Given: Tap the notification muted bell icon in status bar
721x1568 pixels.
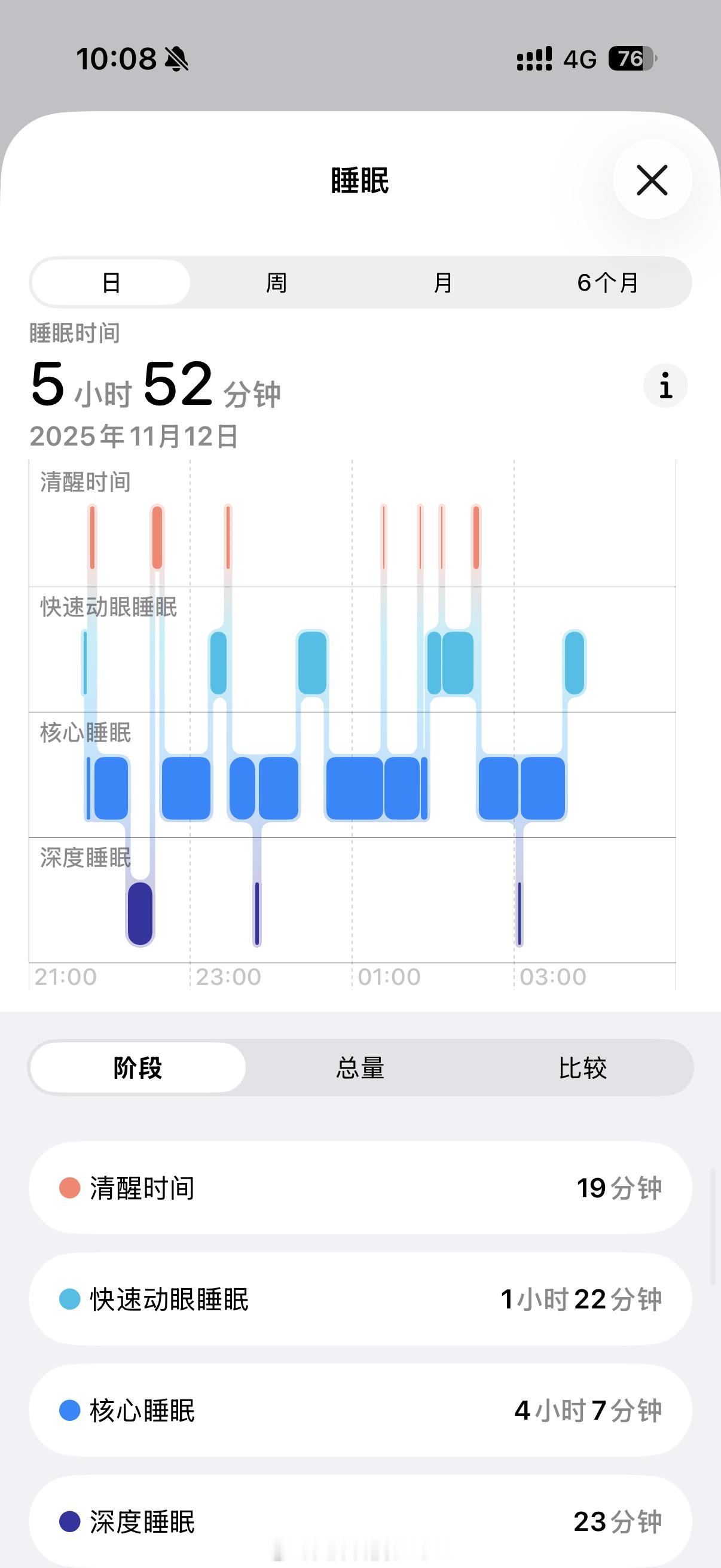Looking at the screenshot, I should (x=175, y=59).
